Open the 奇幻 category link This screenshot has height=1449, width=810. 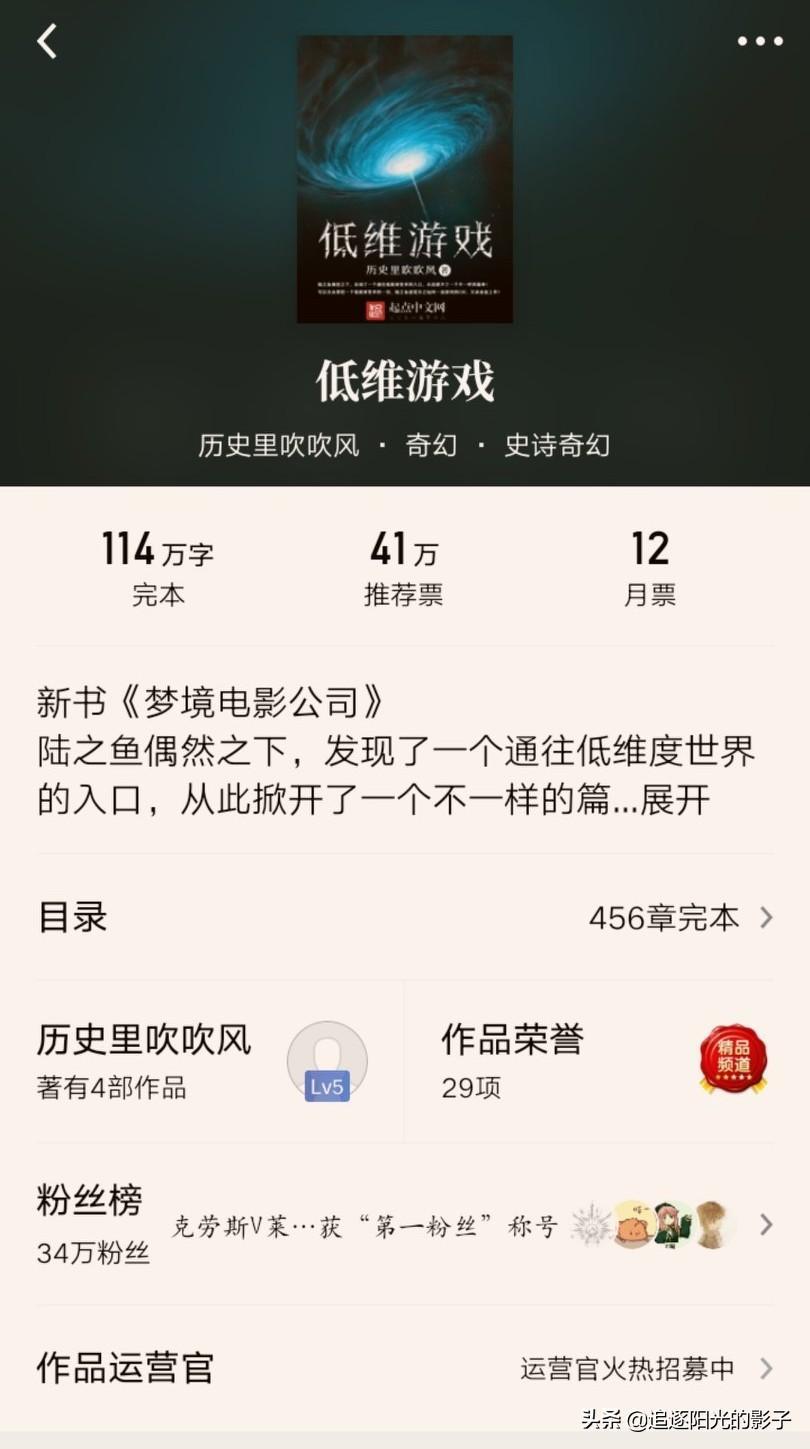(431, 445)
